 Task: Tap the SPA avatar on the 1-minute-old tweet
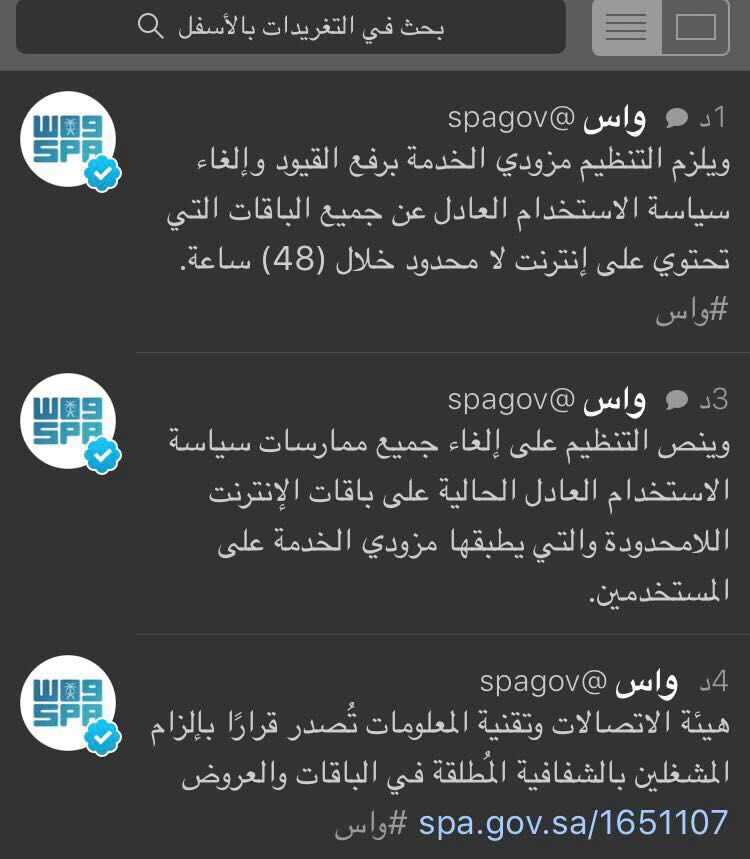68,140
